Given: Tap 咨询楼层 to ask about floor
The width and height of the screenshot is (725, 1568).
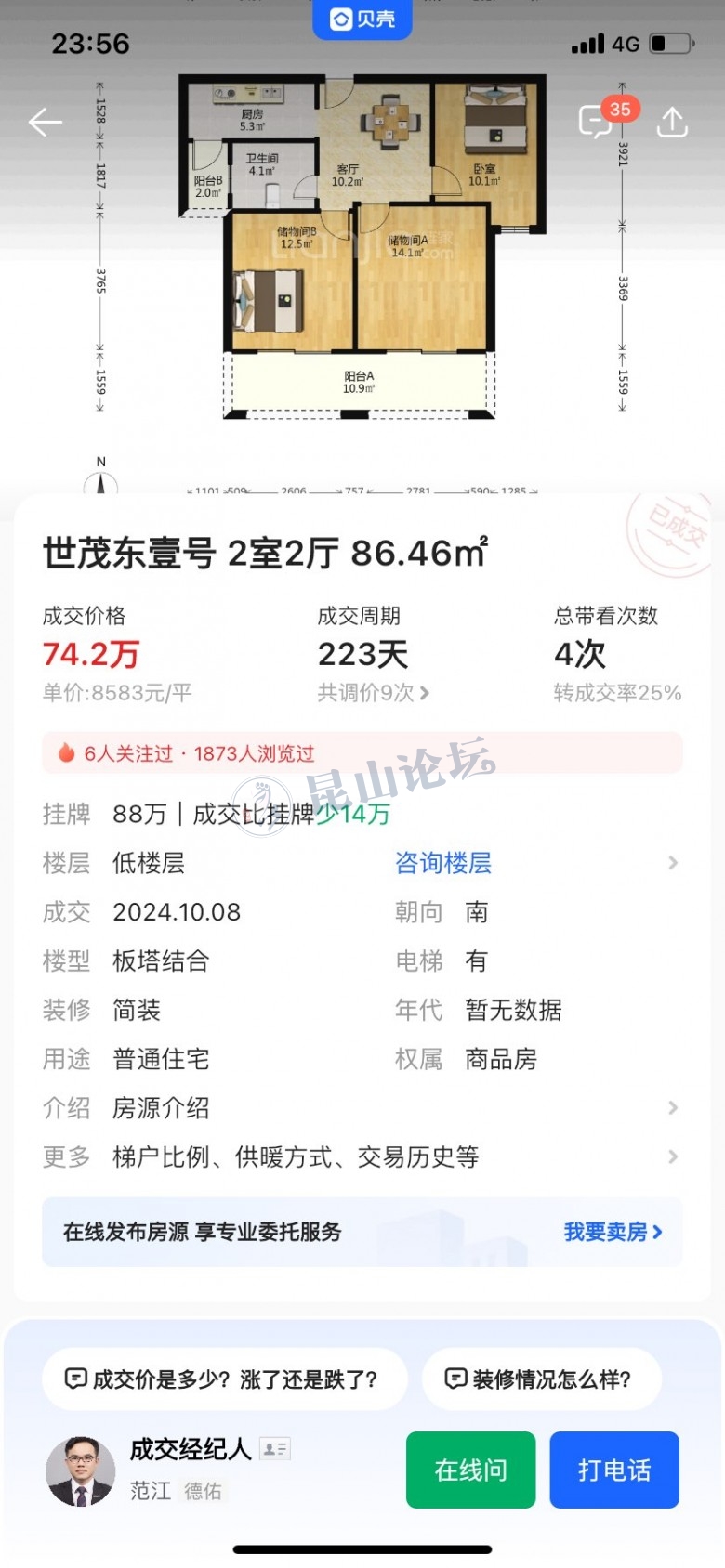Looking at the screenshot, I should [443, 863].
